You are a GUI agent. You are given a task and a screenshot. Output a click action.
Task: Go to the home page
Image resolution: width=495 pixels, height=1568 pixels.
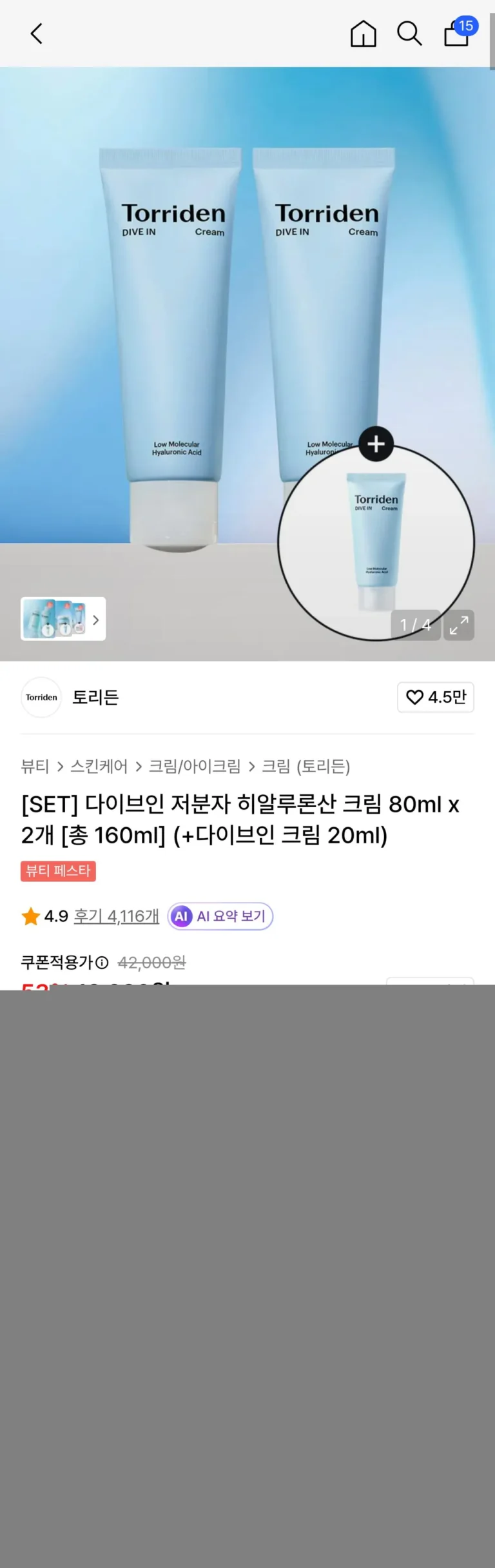pyautogui.click(x=363, y=34)
